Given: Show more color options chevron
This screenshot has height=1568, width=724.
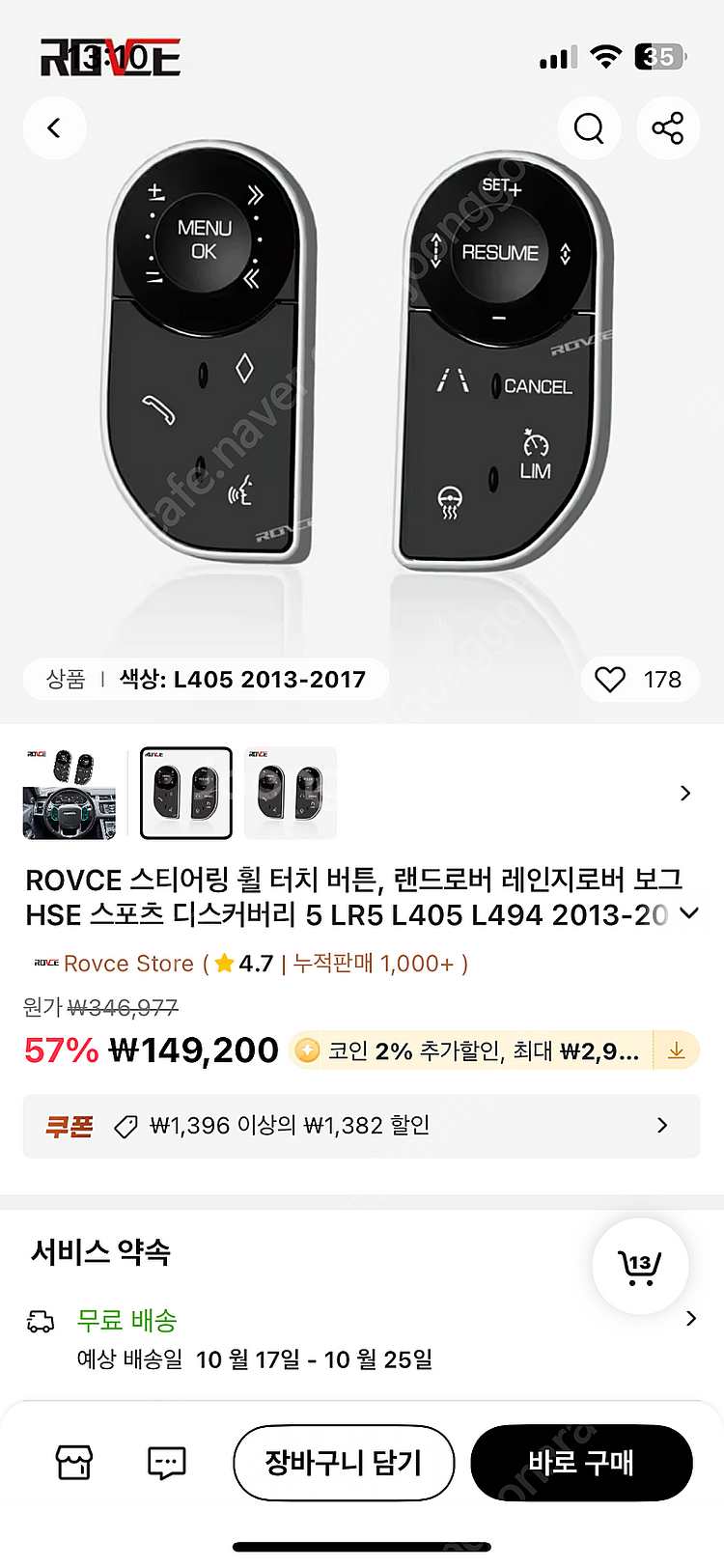Looking at the screenshot, I should coord(685,794).
